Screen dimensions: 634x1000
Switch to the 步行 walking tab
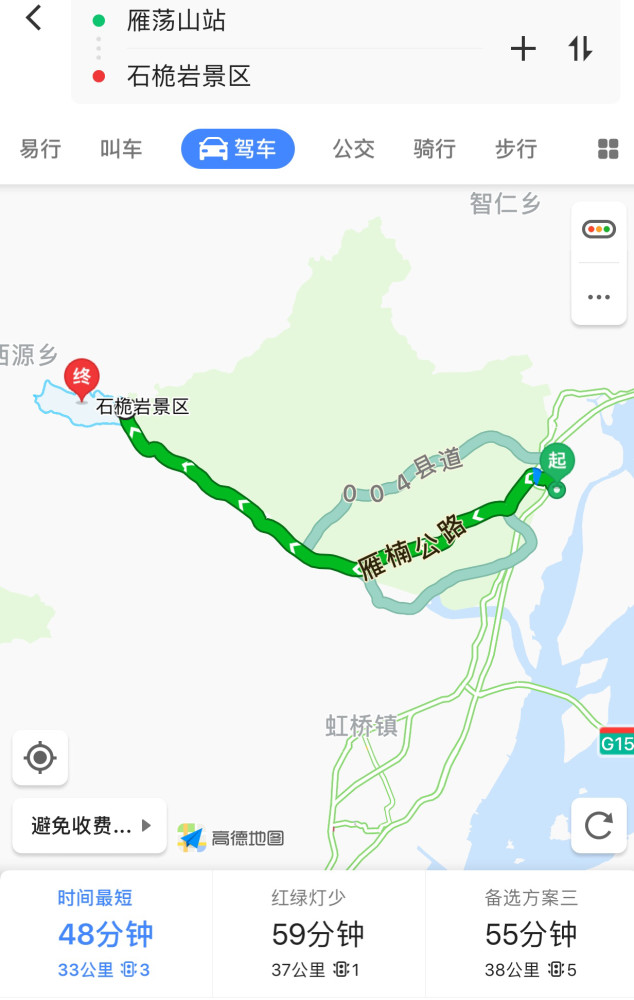point(515,149)
